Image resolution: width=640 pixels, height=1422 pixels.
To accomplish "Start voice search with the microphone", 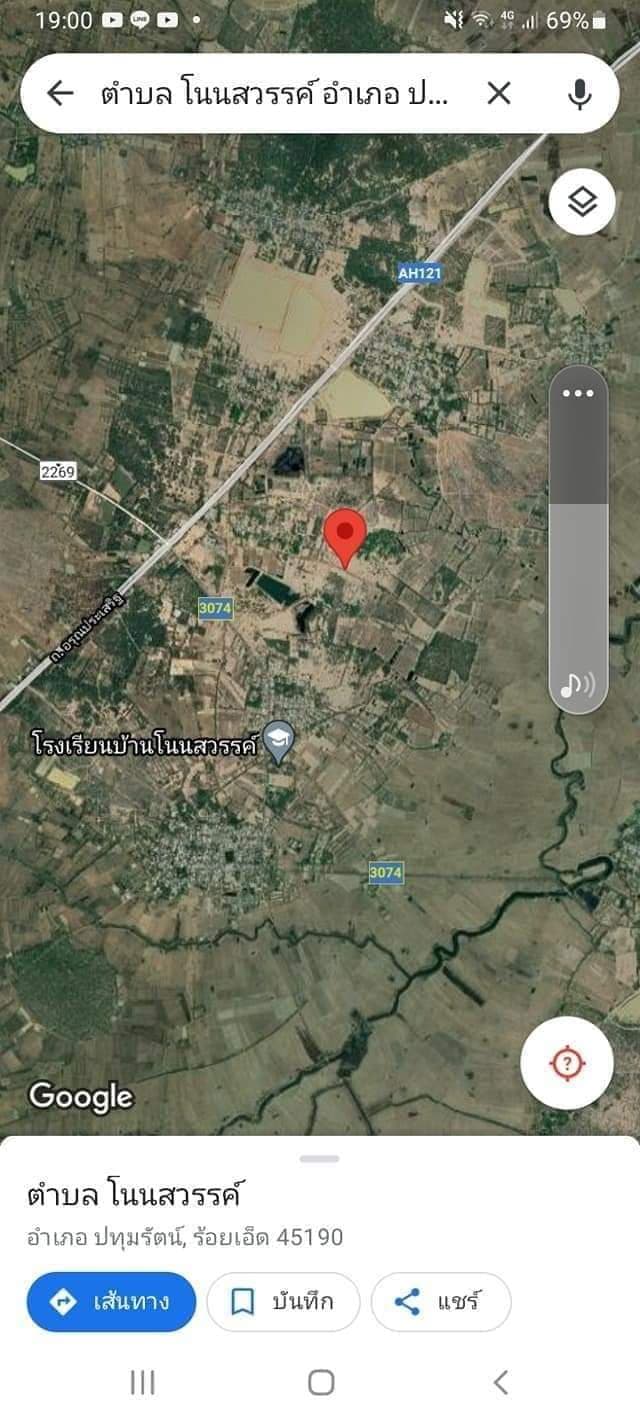I will 579,94.
